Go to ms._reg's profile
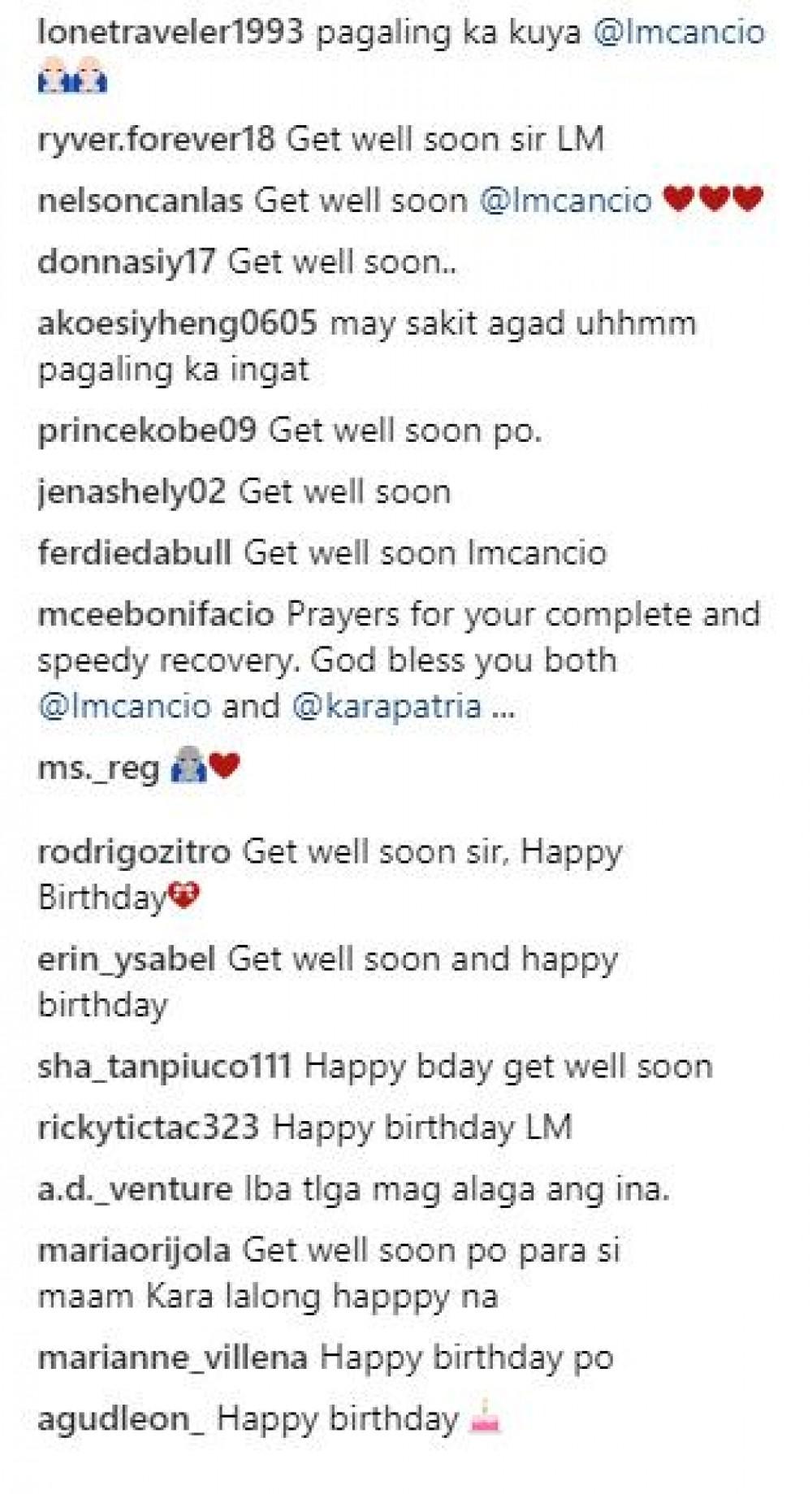 click(98, 768)
